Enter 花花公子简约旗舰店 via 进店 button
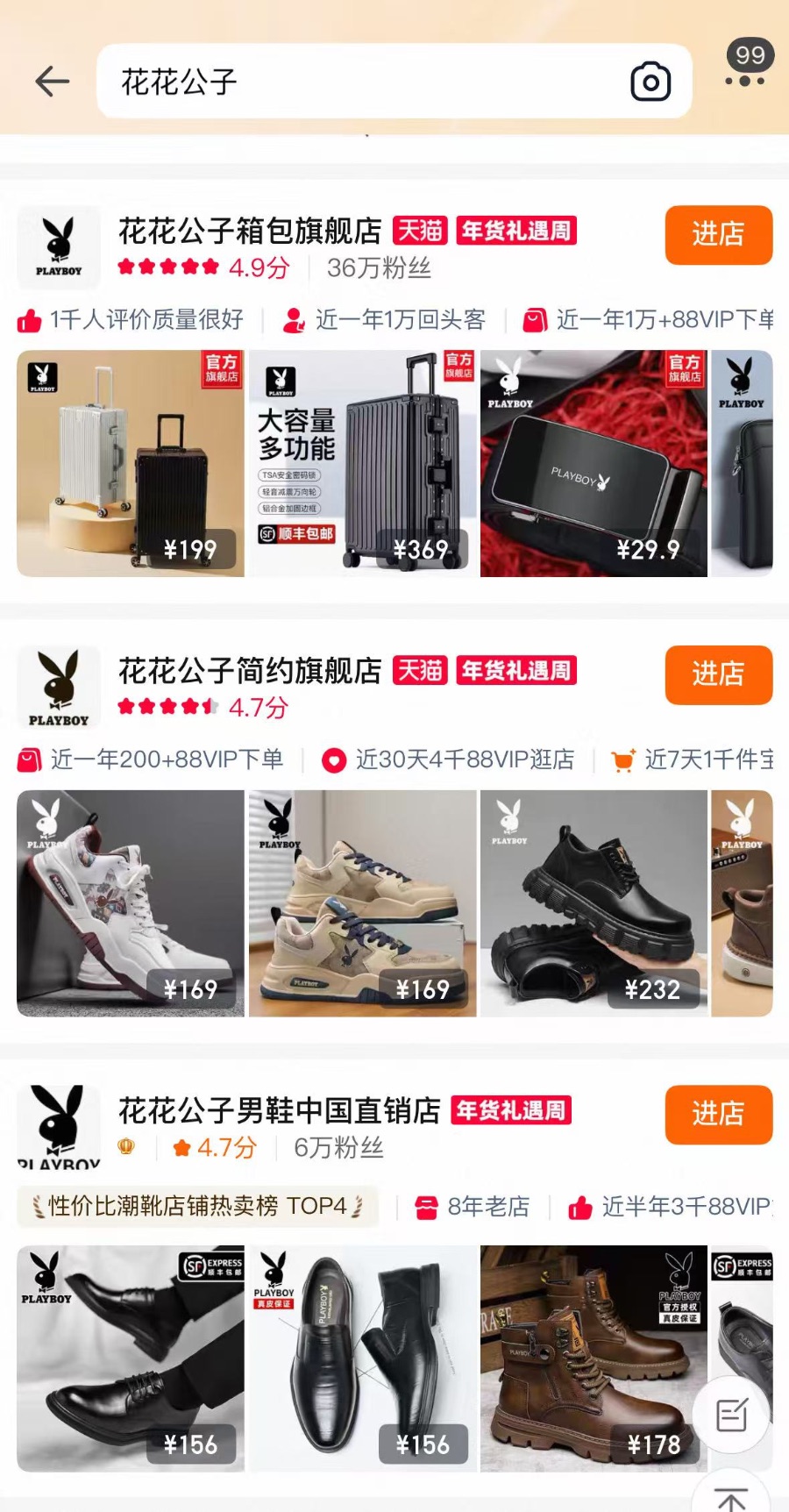The height and width of the screenshot is (1512, 789). click(x=718, y=674)
